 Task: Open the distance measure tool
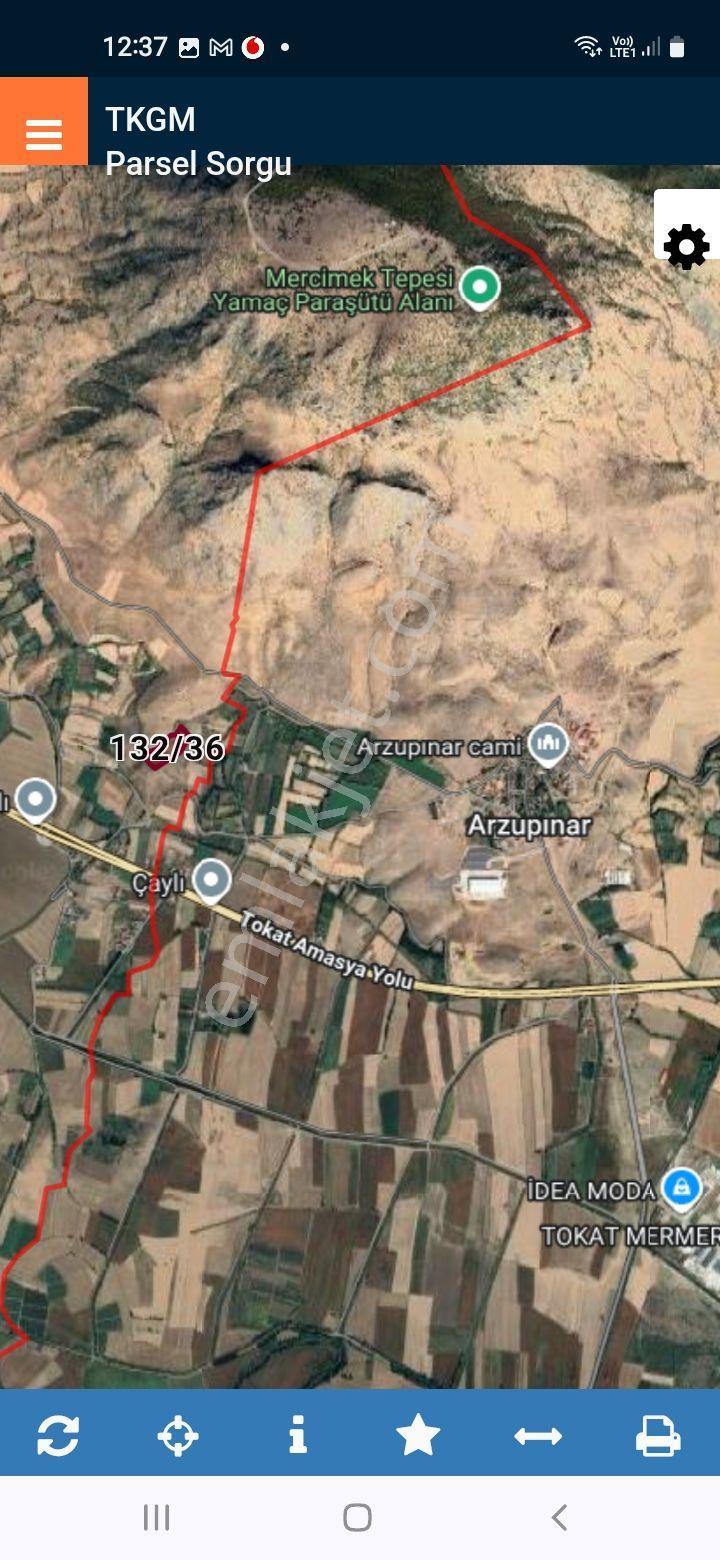coord(538,1436)
